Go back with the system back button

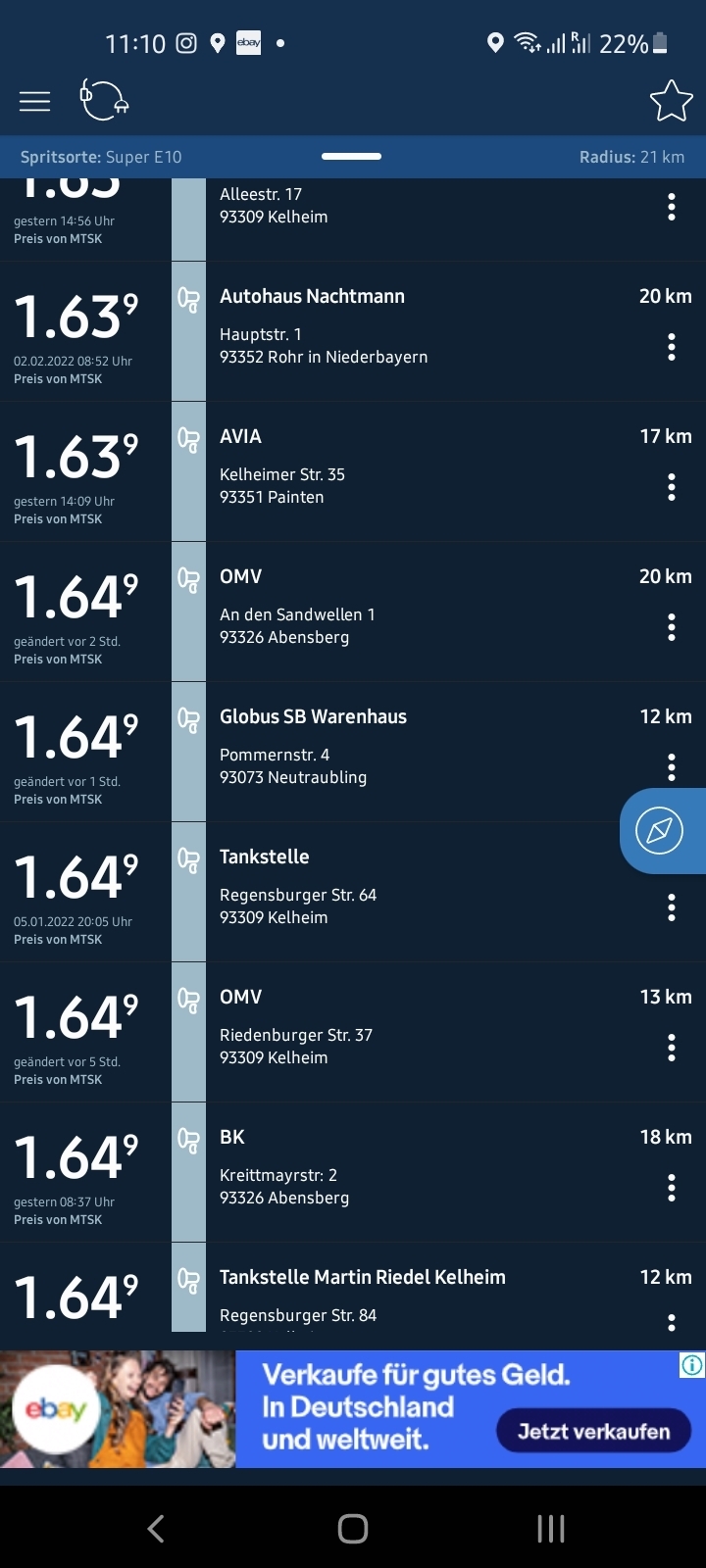click(156, 1529)
